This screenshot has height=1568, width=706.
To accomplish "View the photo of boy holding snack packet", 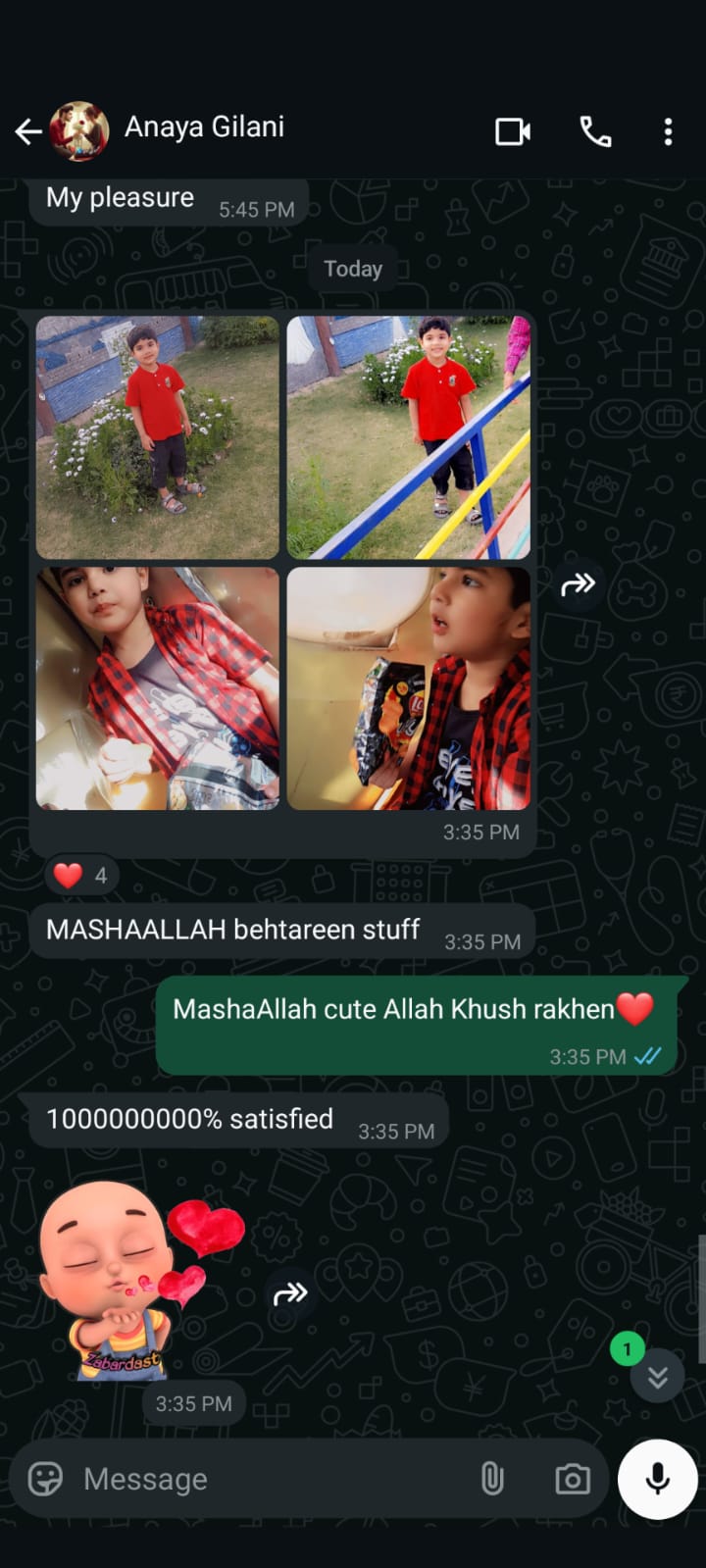I will click(409, 688).
